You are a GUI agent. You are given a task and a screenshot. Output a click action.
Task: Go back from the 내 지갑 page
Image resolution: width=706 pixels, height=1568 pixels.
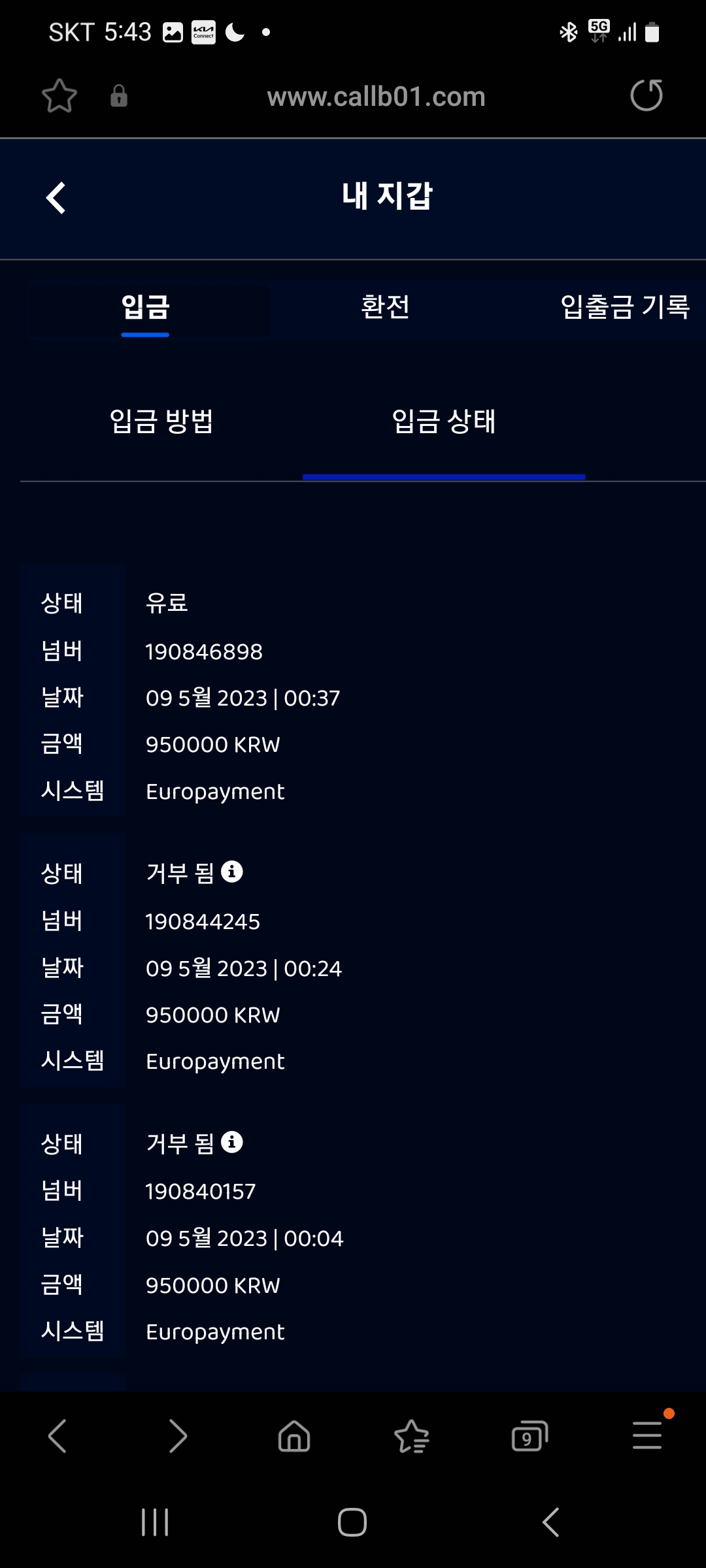tap(56, 197)
